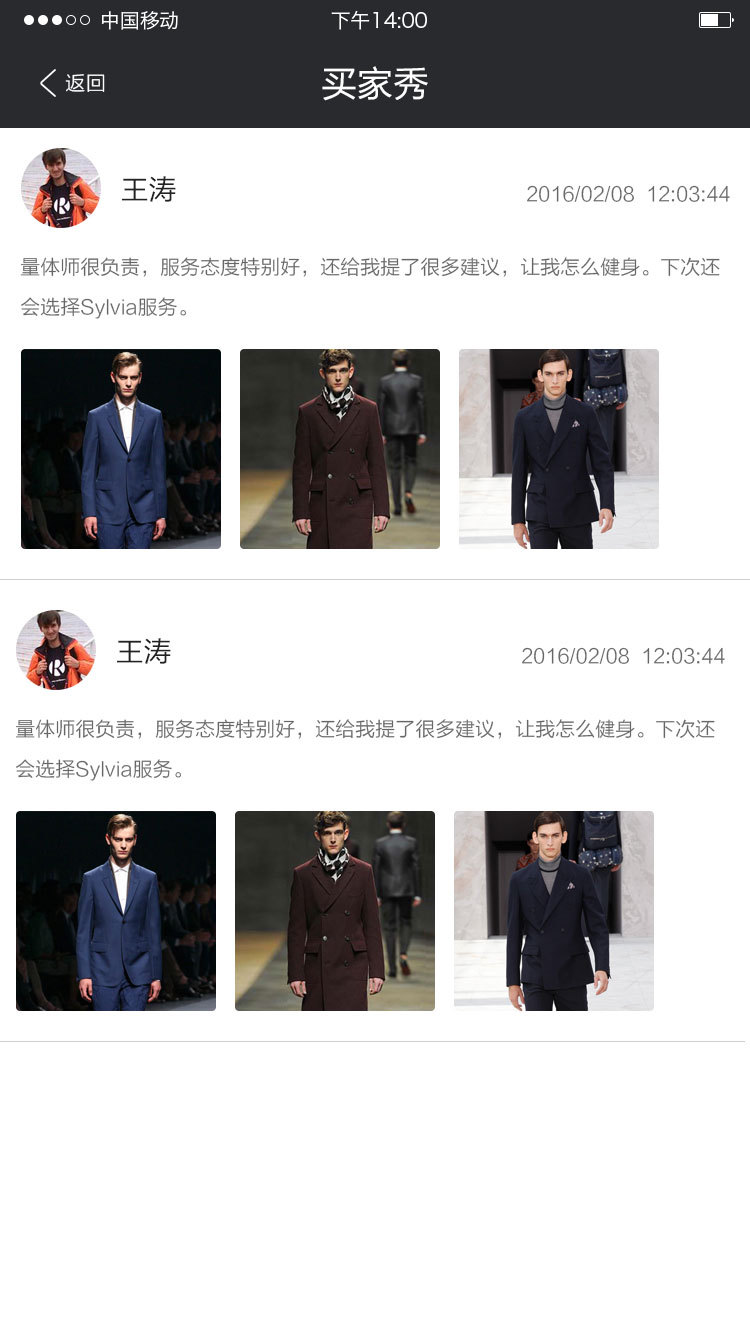Screen dimensions: 750x1334
Task: Open the navy jacket photo in first review
Action: click(x=559, y=449)
